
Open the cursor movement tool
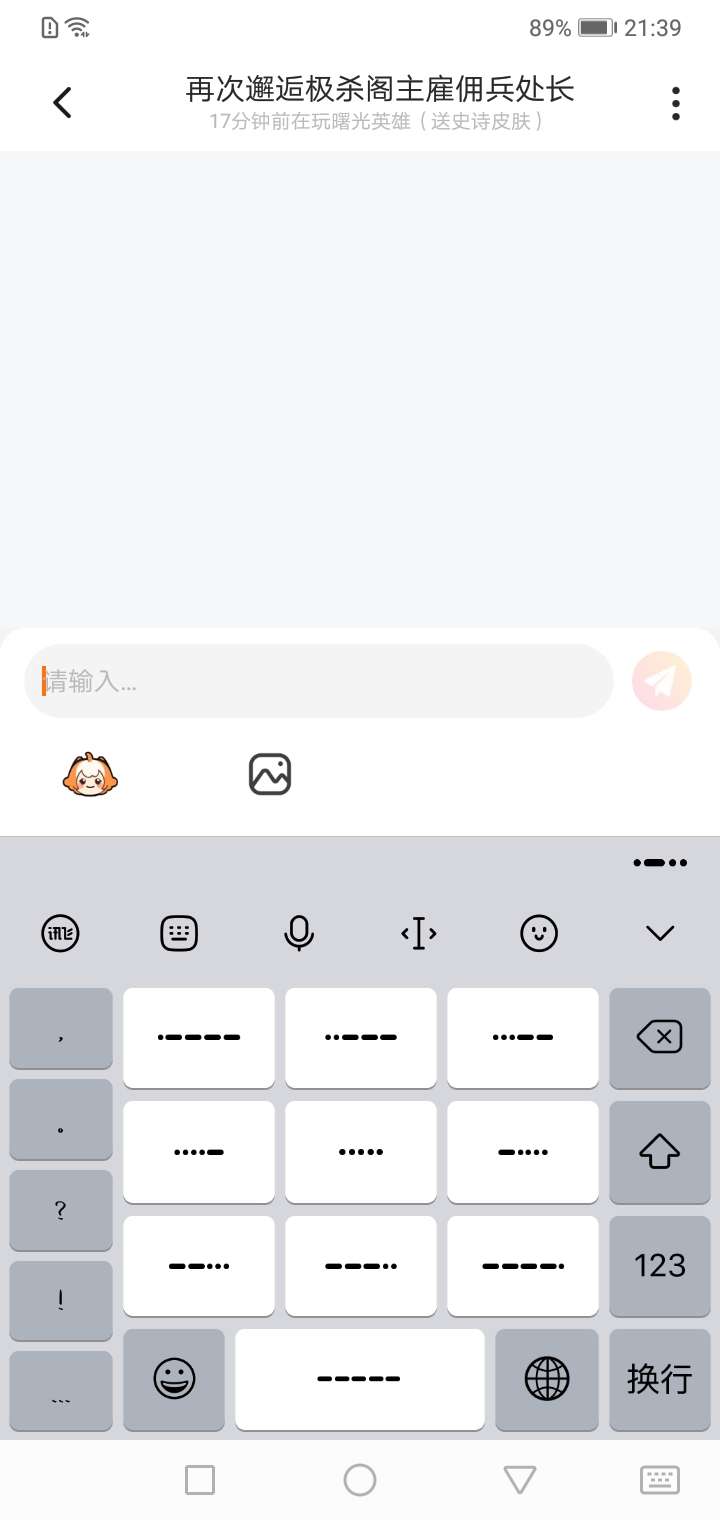(x=419, y=934)
